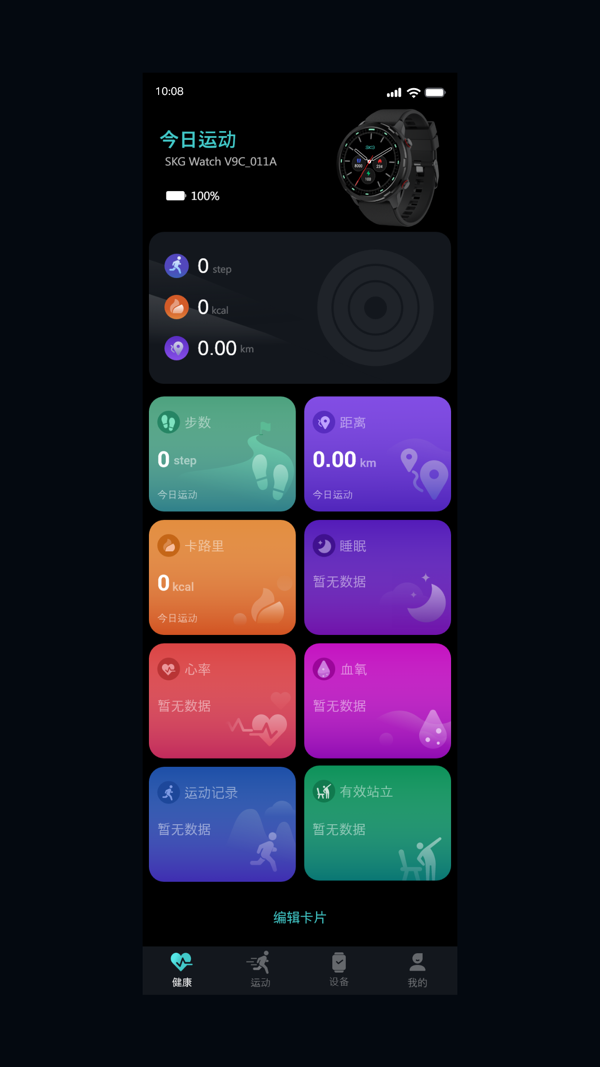Tap 编辑卡片 to edit cards
Screen dimensions: 600x1067
(300, 917)
